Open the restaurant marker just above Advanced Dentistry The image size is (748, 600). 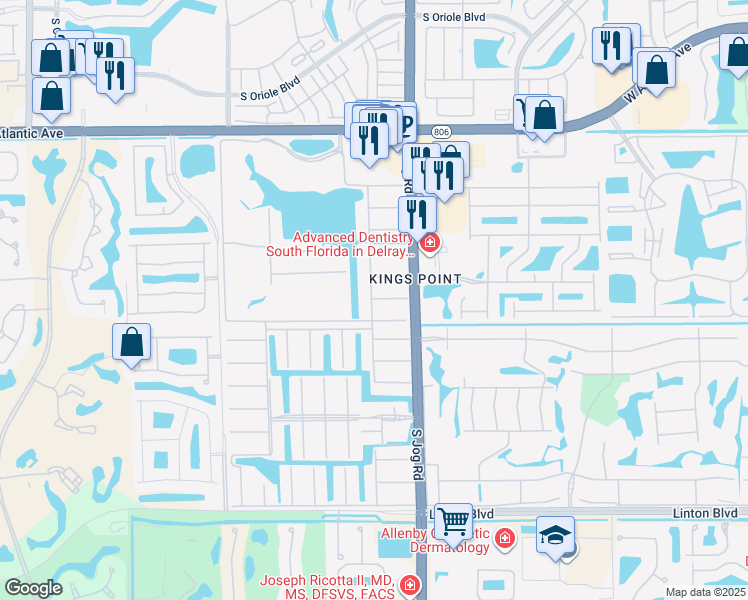pos(417,216)
